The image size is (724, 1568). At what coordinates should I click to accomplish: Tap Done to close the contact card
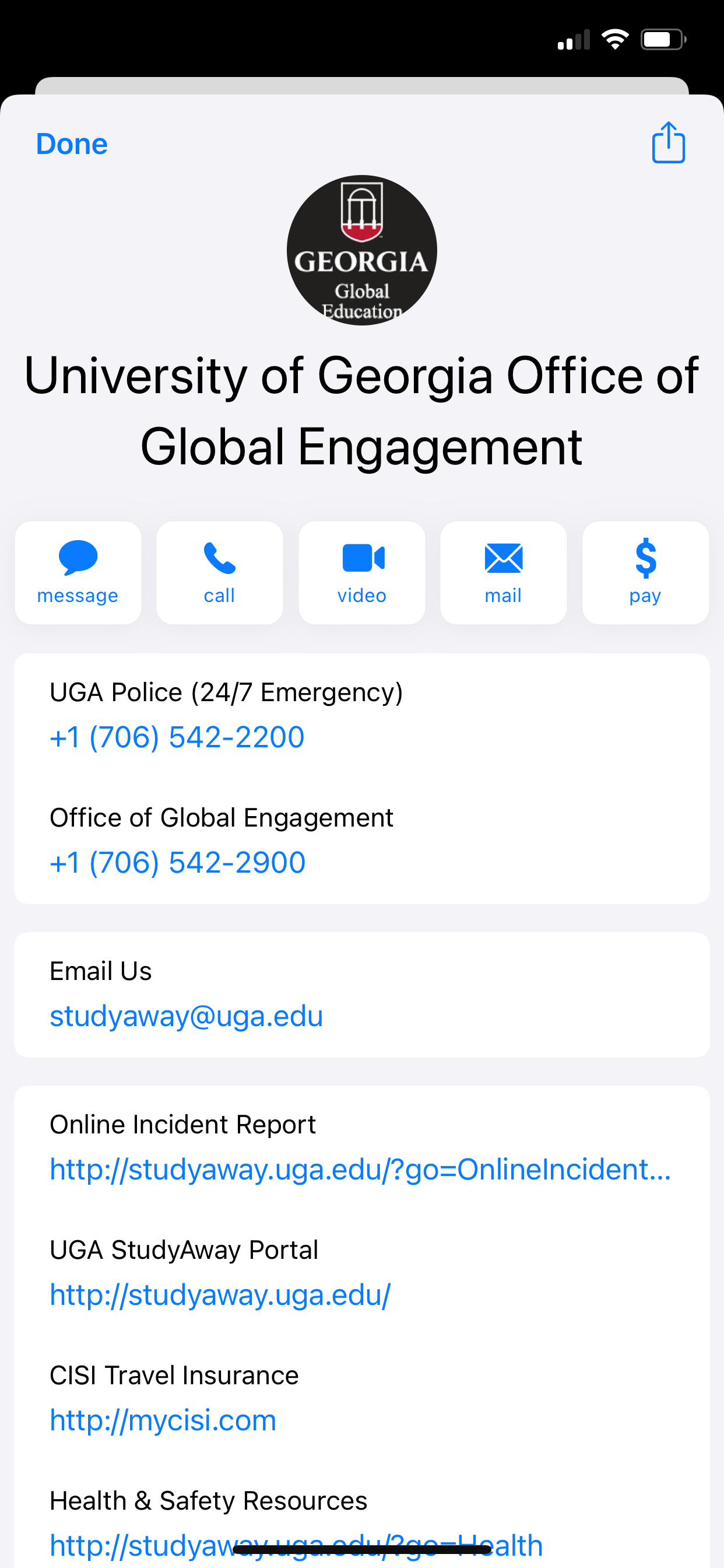point(72,144)
